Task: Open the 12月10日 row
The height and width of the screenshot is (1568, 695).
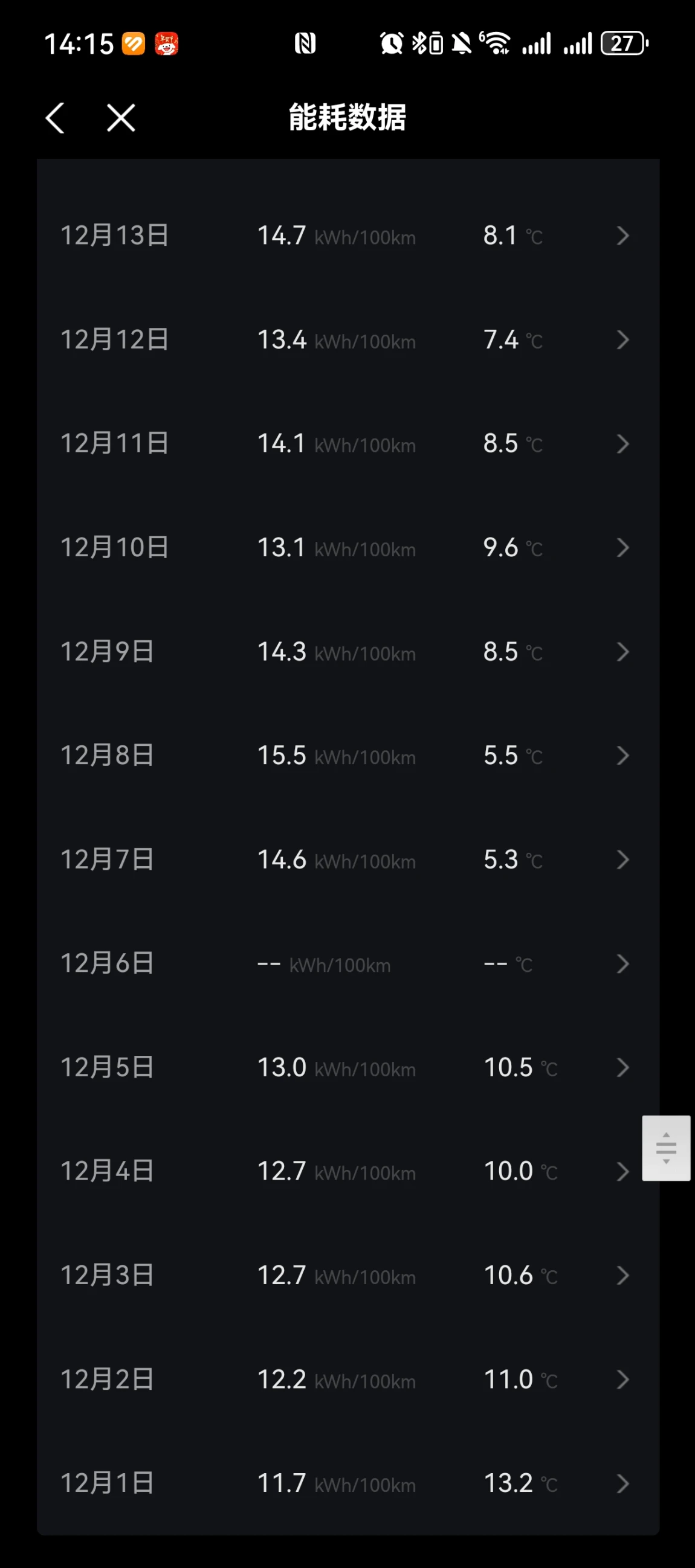Action: click(x=348, y=548)
